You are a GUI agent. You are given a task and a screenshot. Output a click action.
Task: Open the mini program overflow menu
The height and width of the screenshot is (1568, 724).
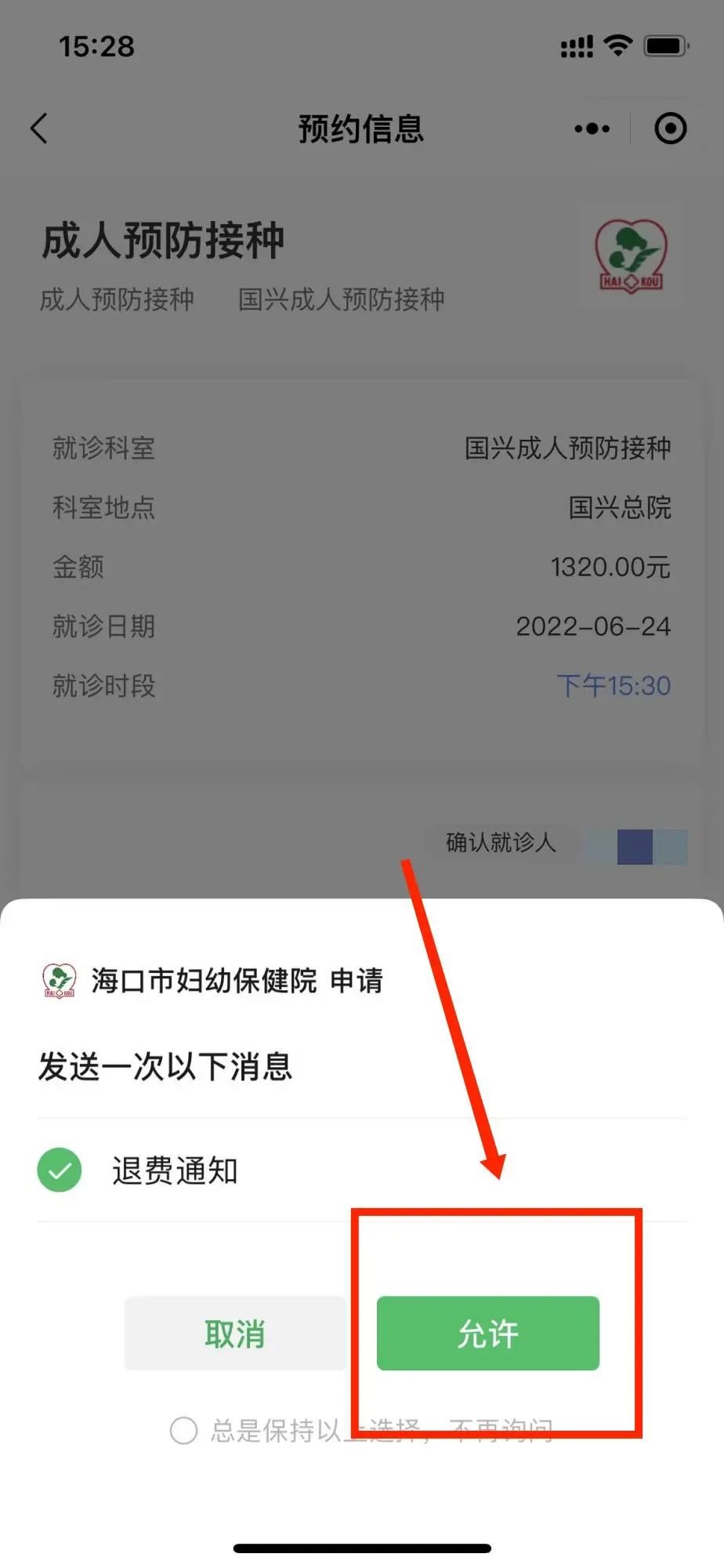click(x=592, y=129)
